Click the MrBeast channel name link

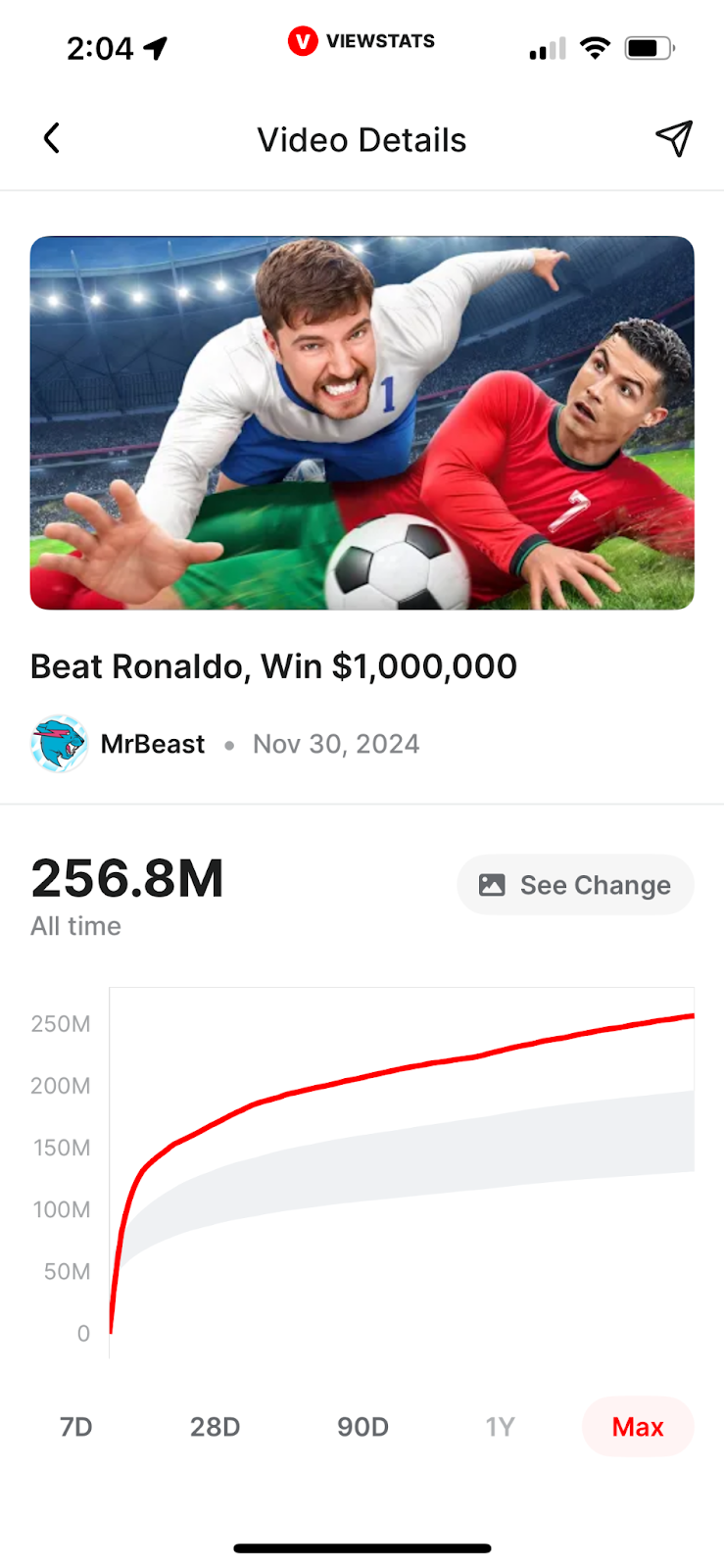(153, 744)
